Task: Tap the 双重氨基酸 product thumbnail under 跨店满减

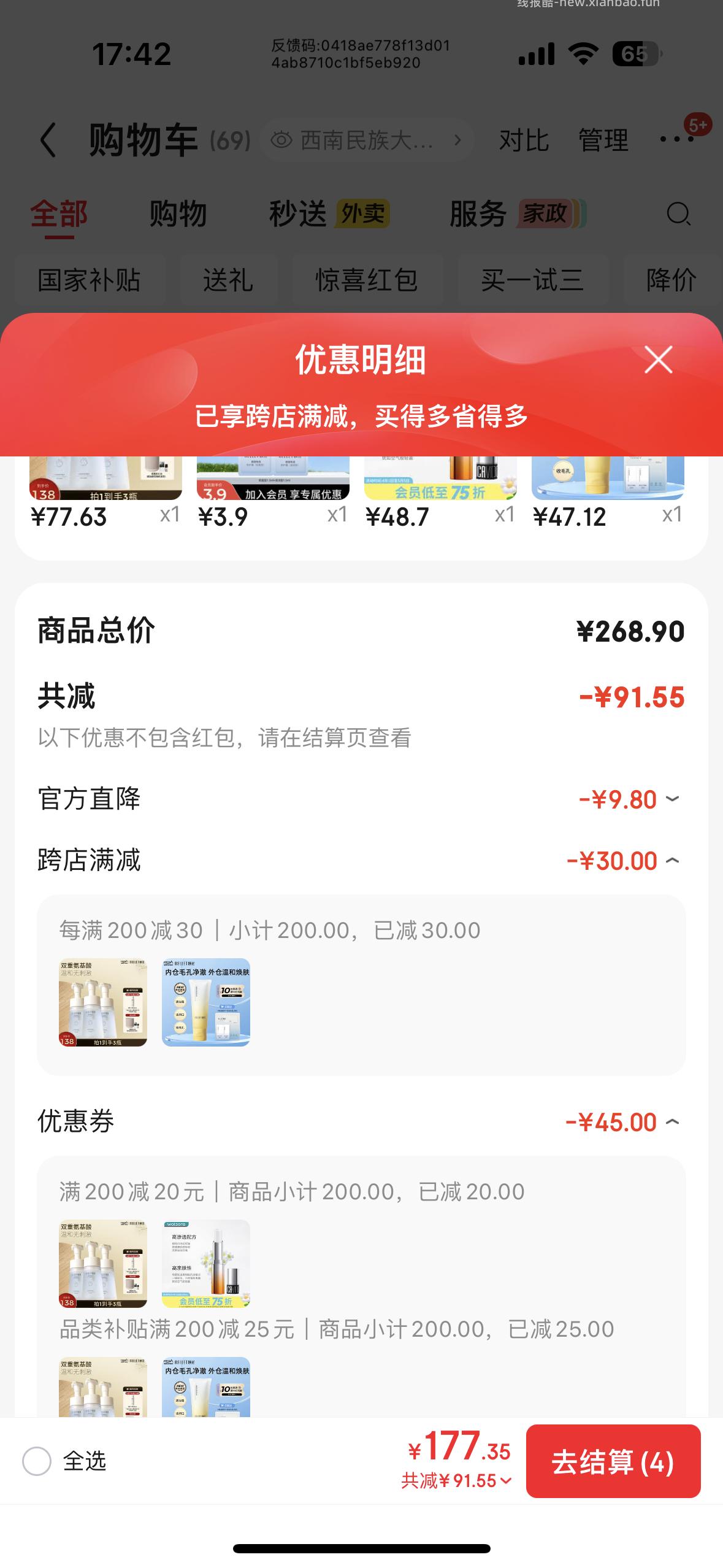Action: click(102, 1002)
